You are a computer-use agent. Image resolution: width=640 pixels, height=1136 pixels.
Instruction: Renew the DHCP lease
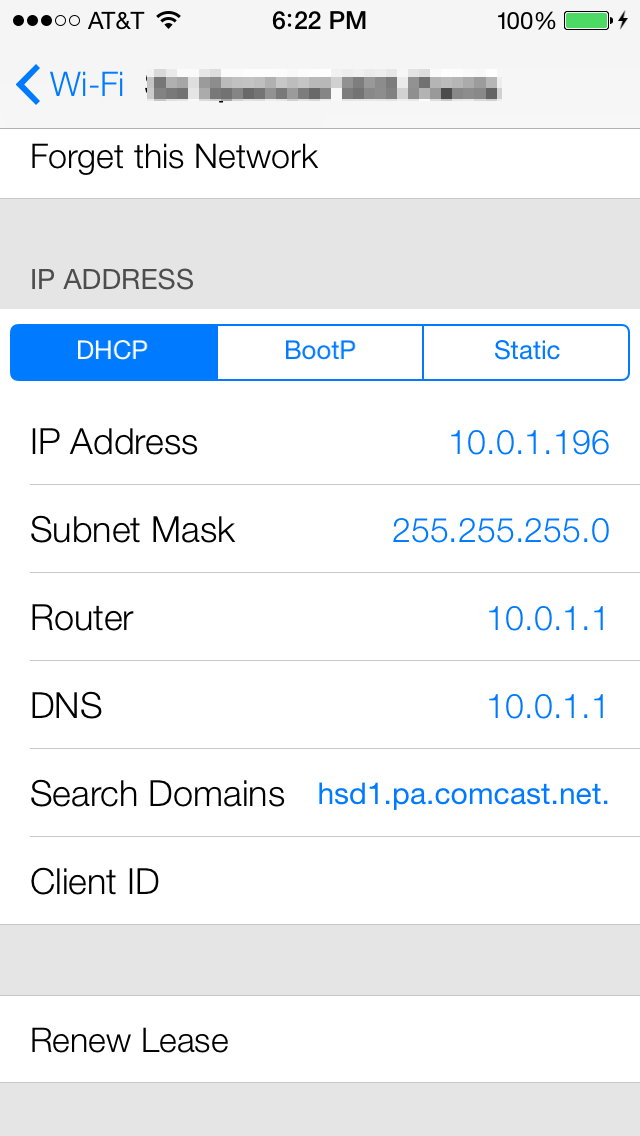[x=320, y=1040]
